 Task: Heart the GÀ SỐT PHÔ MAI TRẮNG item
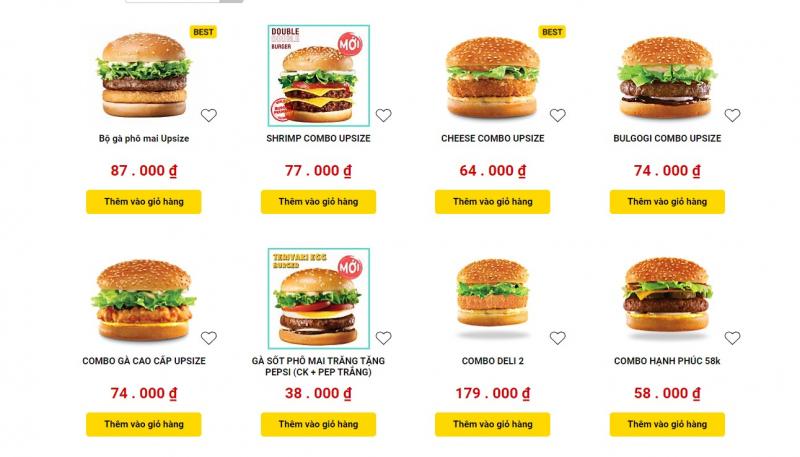(x=384, y=338)
